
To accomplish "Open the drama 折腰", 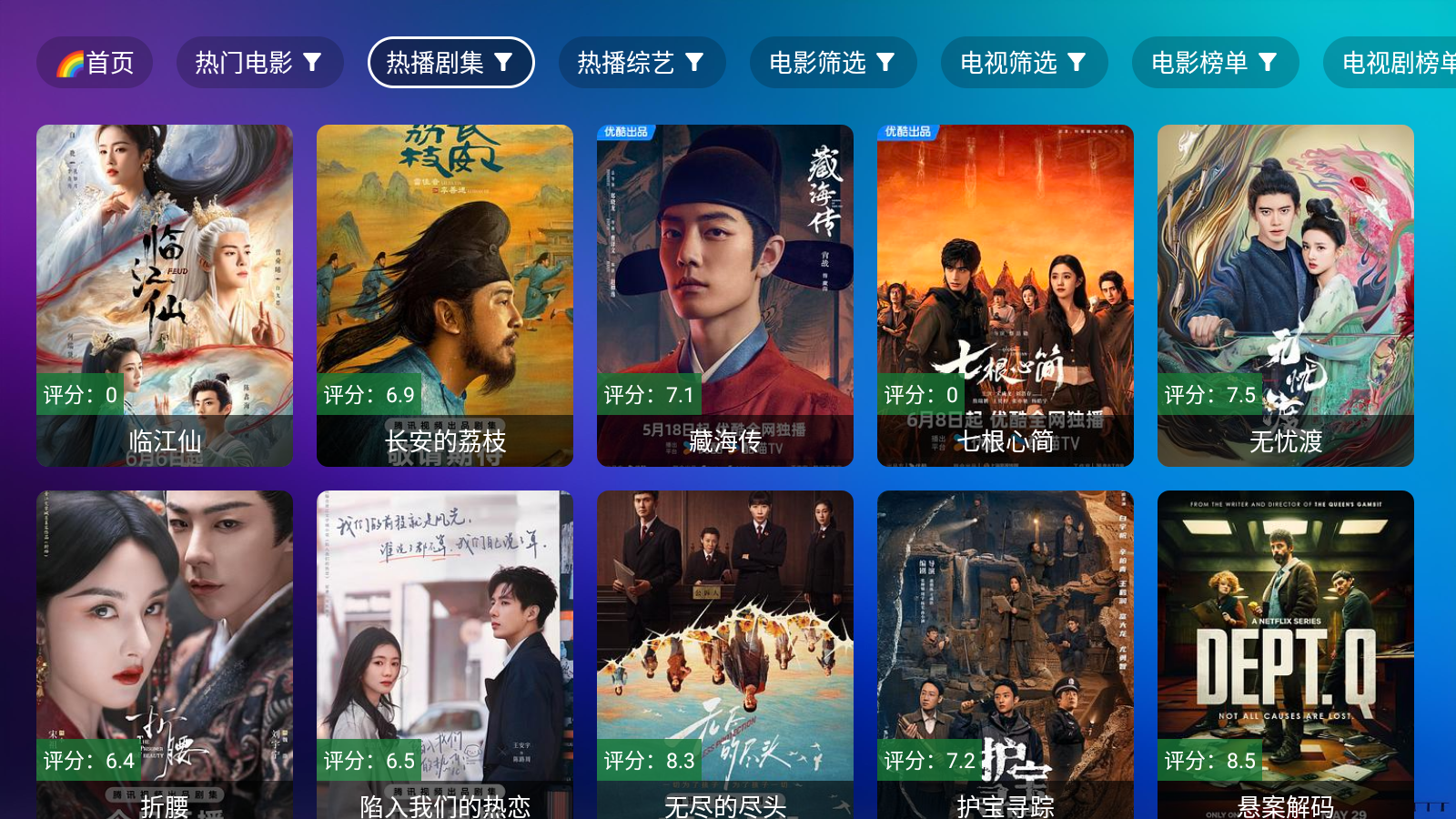I will (165, 655).
